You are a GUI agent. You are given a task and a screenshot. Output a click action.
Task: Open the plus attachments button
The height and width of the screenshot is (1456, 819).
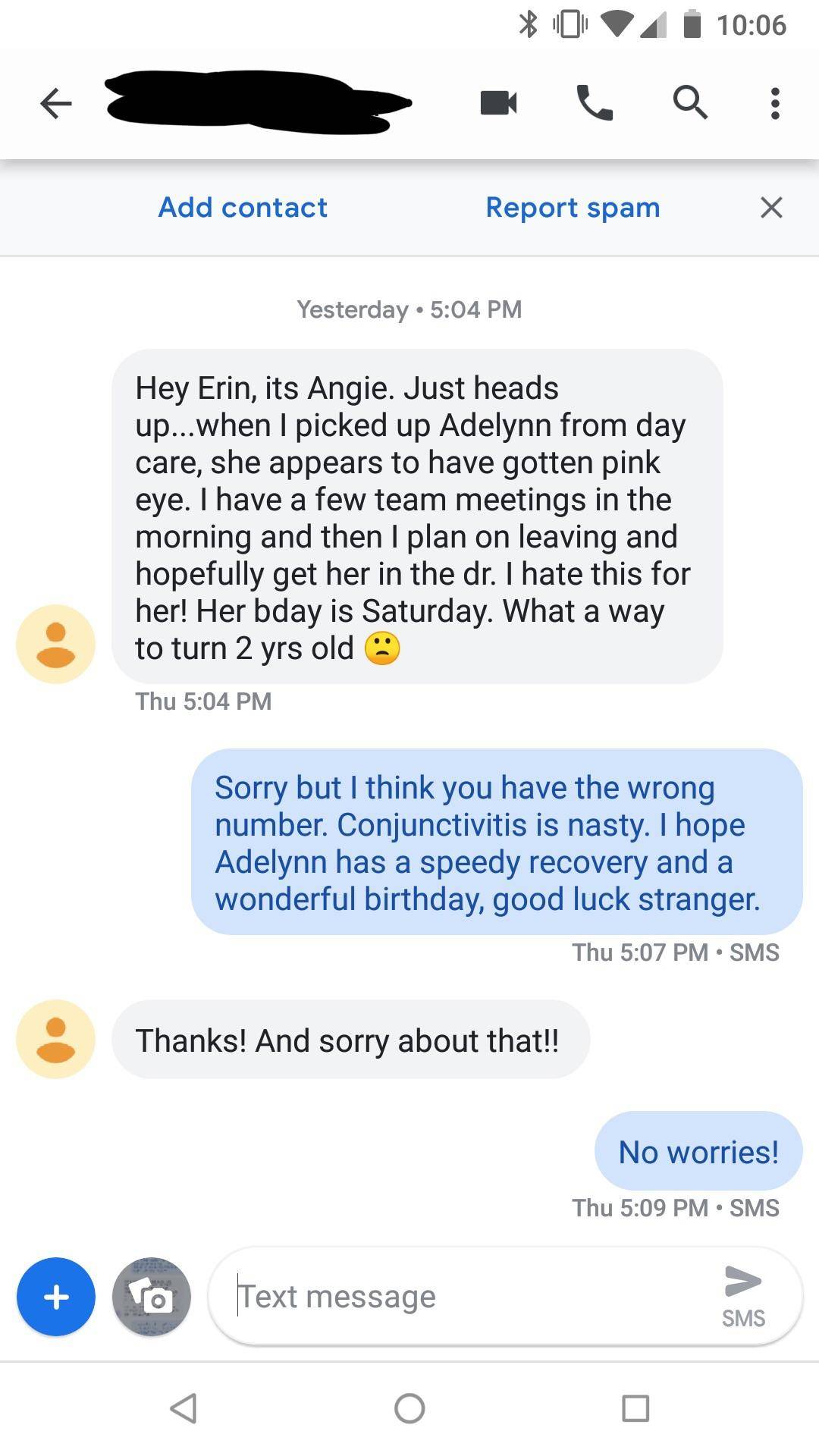tap(56, 1297)
